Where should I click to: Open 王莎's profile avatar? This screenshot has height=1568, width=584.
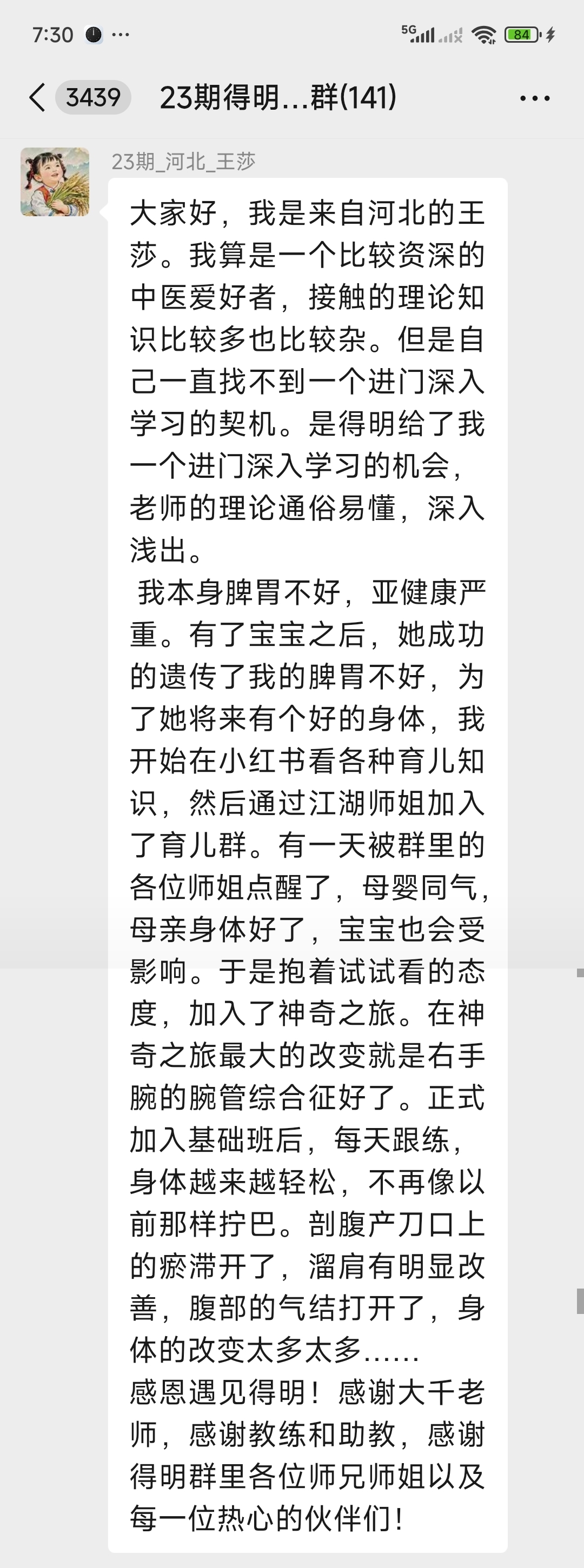click(55, 182)
